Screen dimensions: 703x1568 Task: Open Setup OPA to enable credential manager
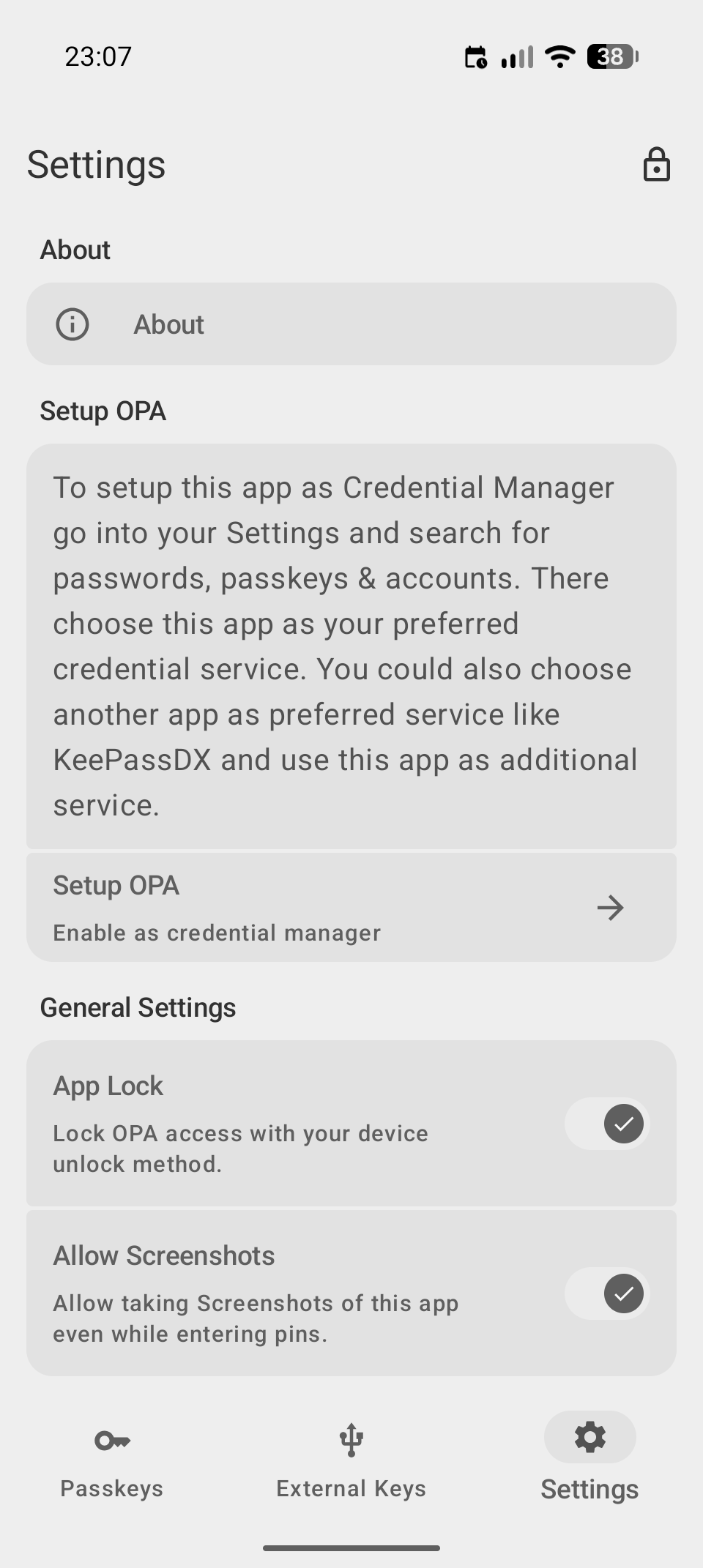point(351,908)
